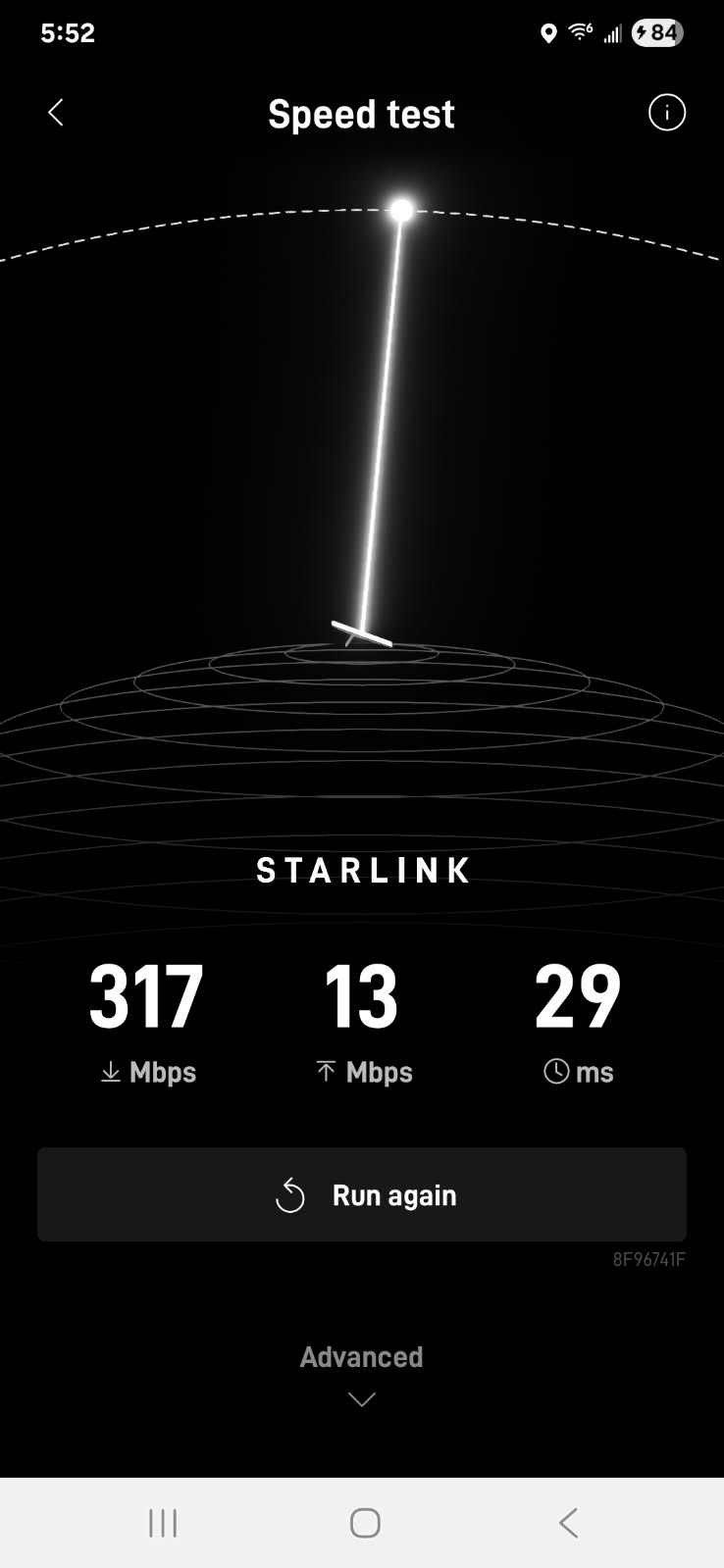The image size is (724, 1568).
Task: Tap the clock icon next to ms latency
Action: coord(555,1071)
